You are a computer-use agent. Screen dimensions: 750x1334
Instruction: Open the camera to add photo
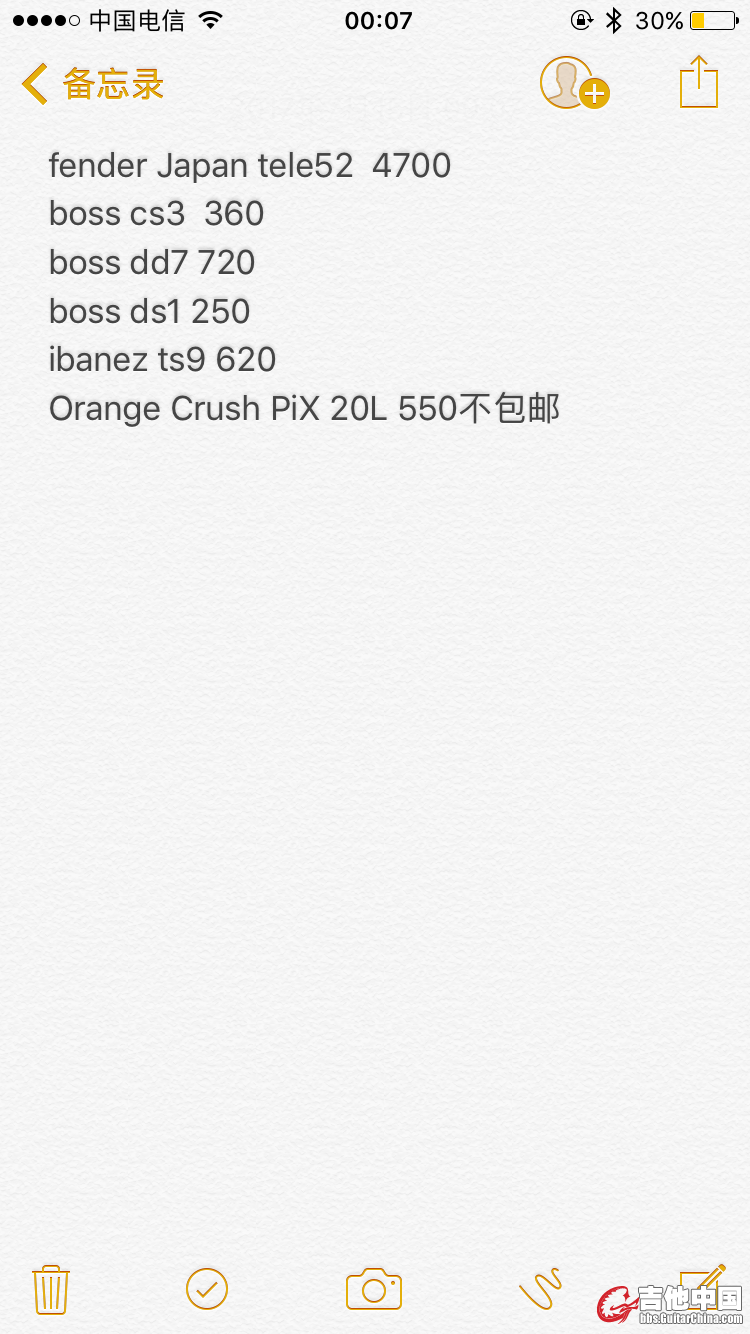pos(374,1289)
